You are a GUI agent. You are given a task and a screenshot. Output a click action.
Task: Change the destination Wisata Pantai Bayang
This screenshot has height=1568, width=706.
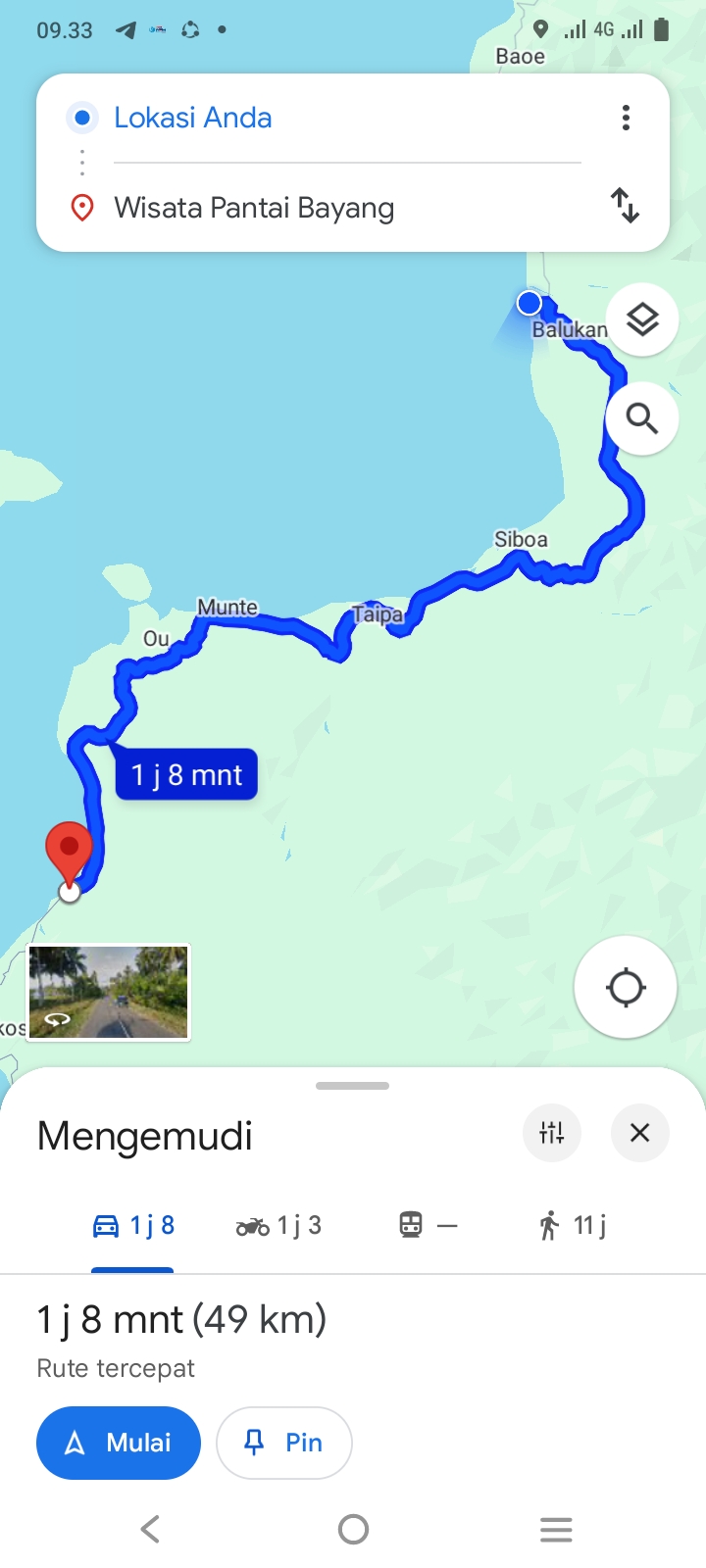[347, 208]
